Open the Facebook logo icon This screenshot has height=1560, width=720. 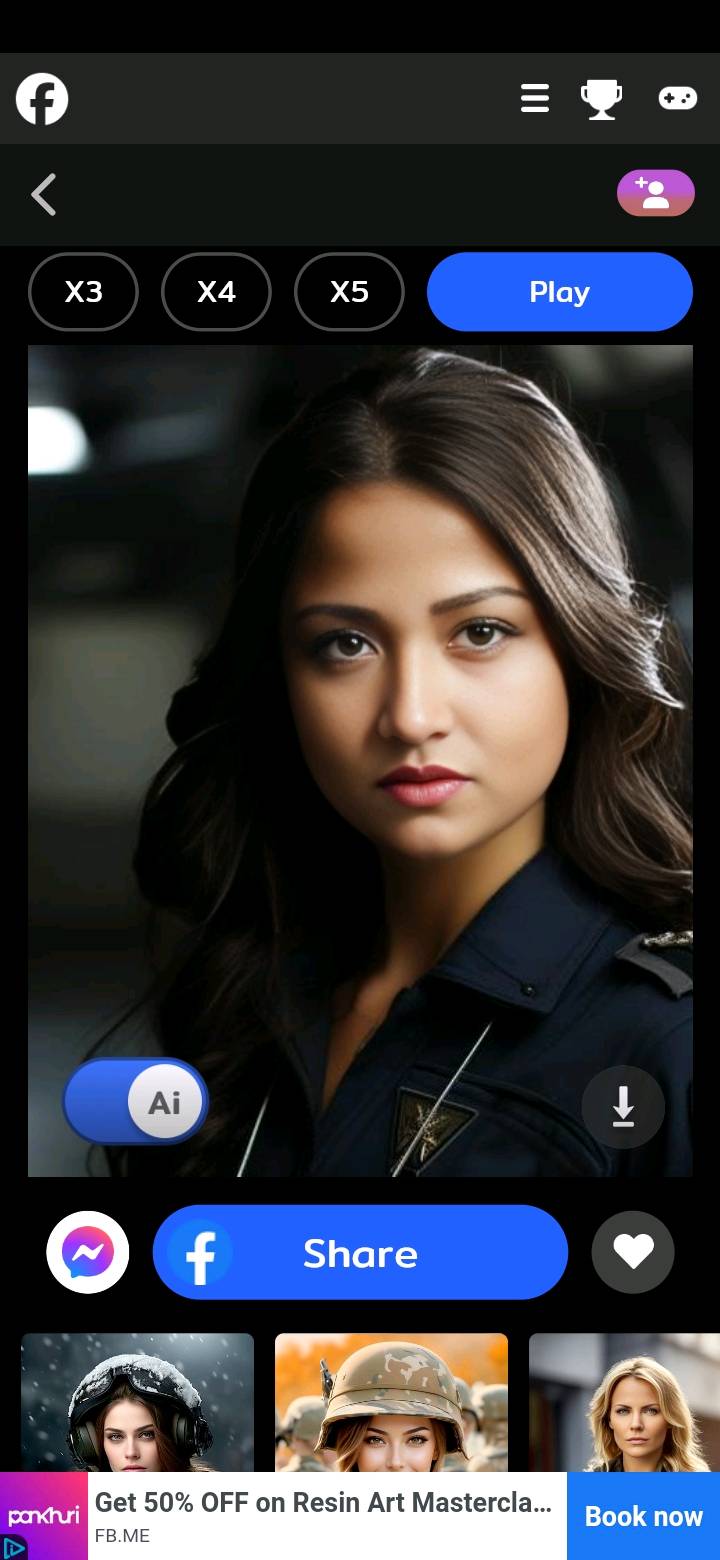[42, 99]
